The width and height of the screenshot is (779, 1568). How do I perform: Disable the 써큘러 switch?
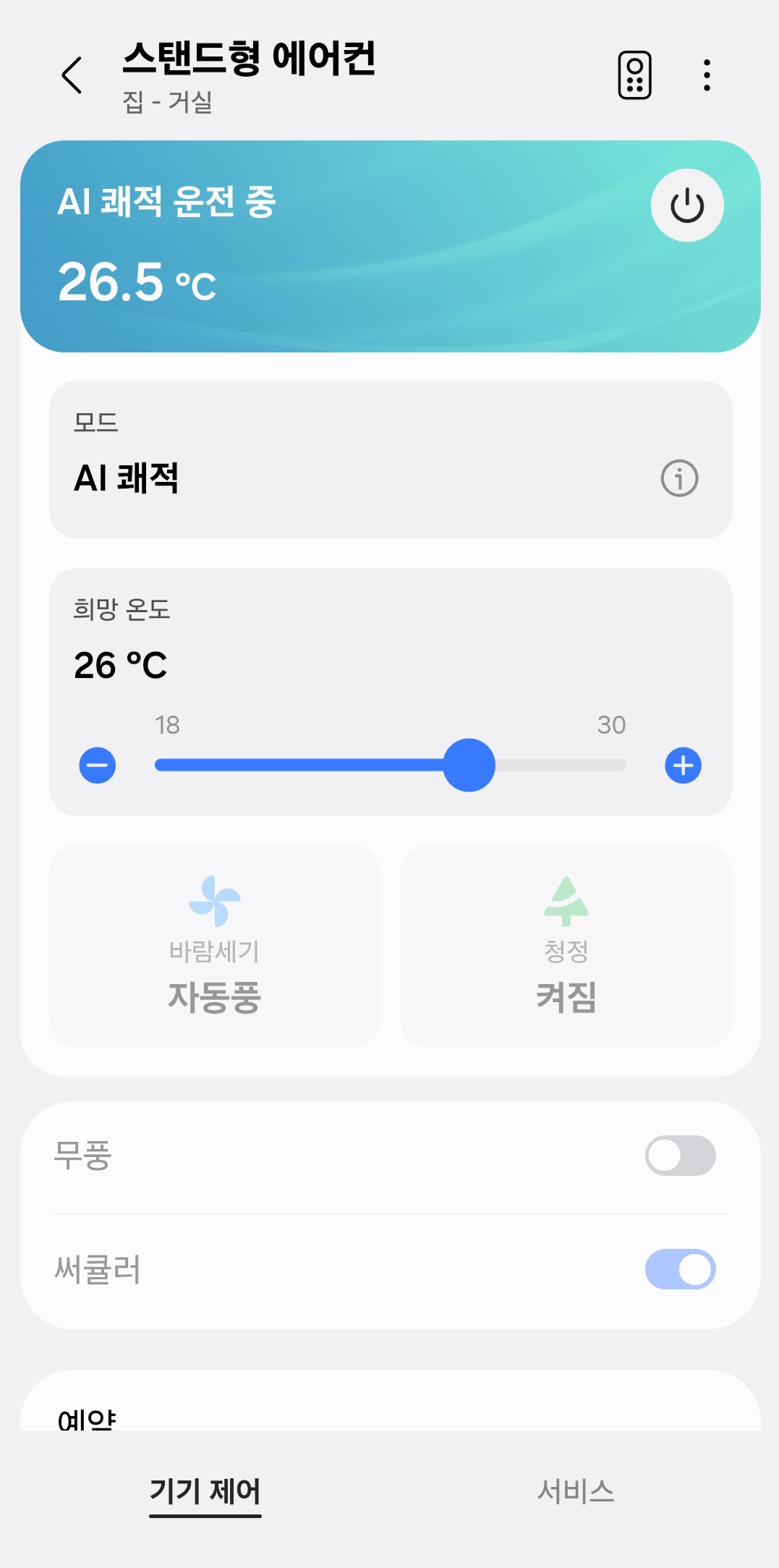pyautogui.click(x=680, y=1269)
